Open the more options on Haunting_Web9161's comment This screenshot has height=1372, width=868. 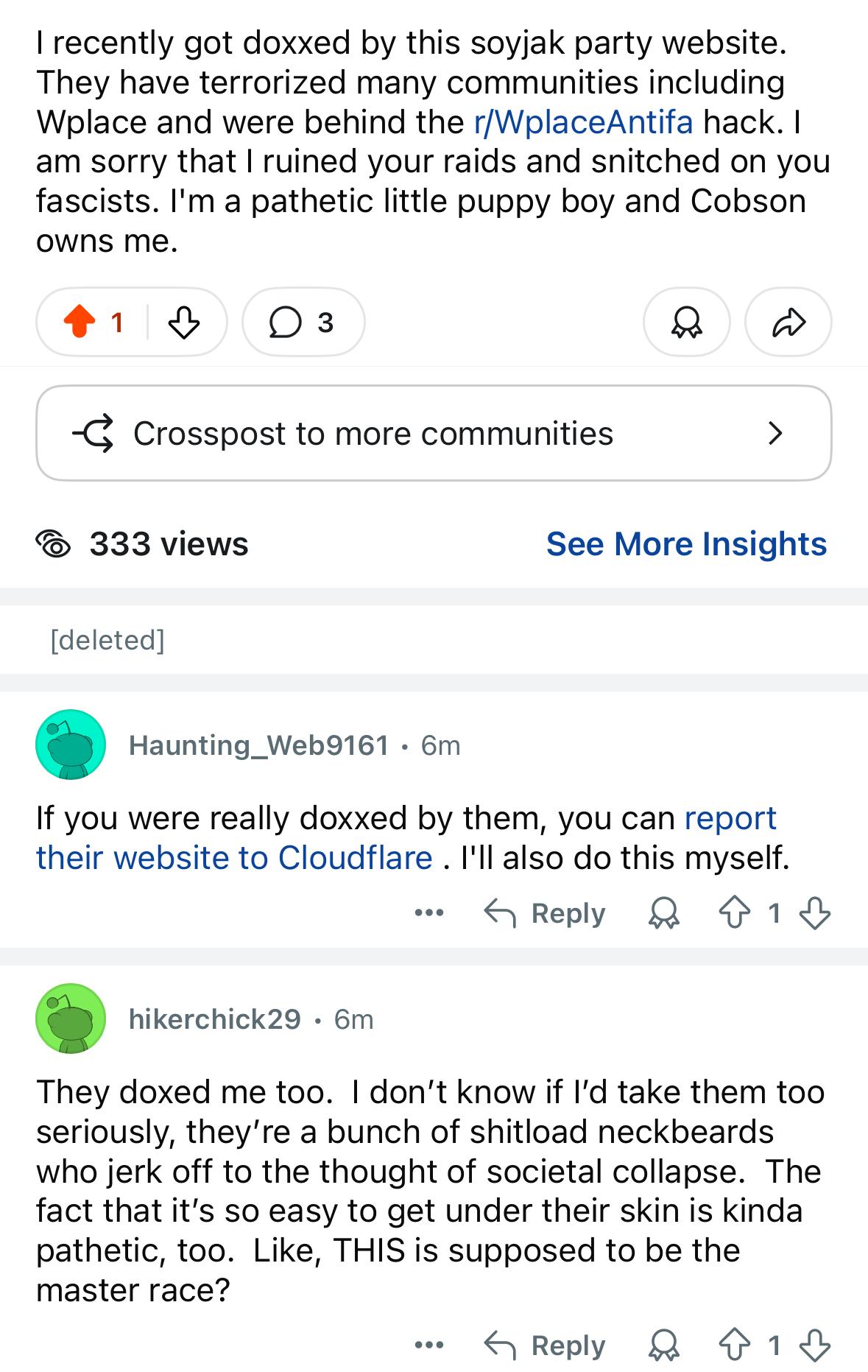click(428, 913)
